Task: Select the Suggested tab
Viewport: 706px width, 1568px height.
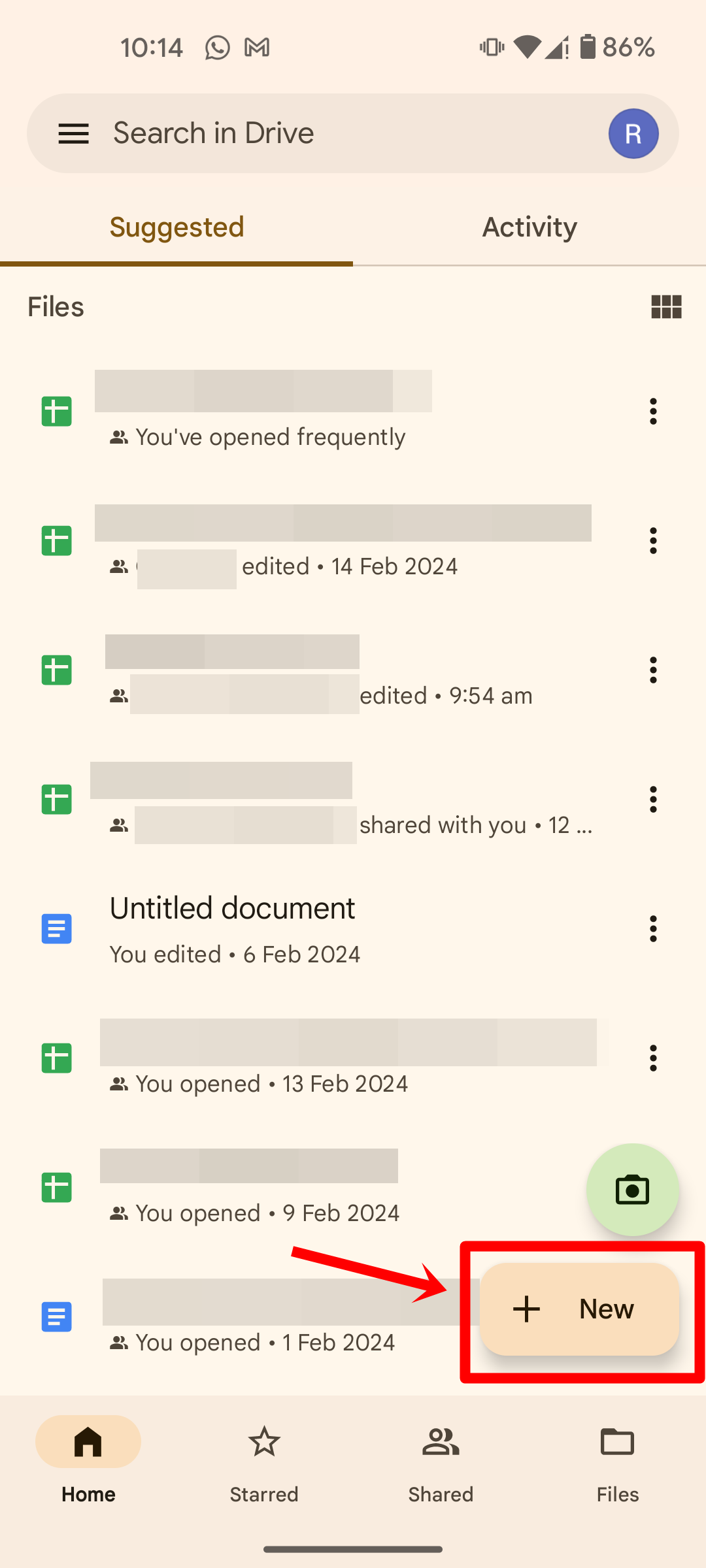Action: (176, 227)
